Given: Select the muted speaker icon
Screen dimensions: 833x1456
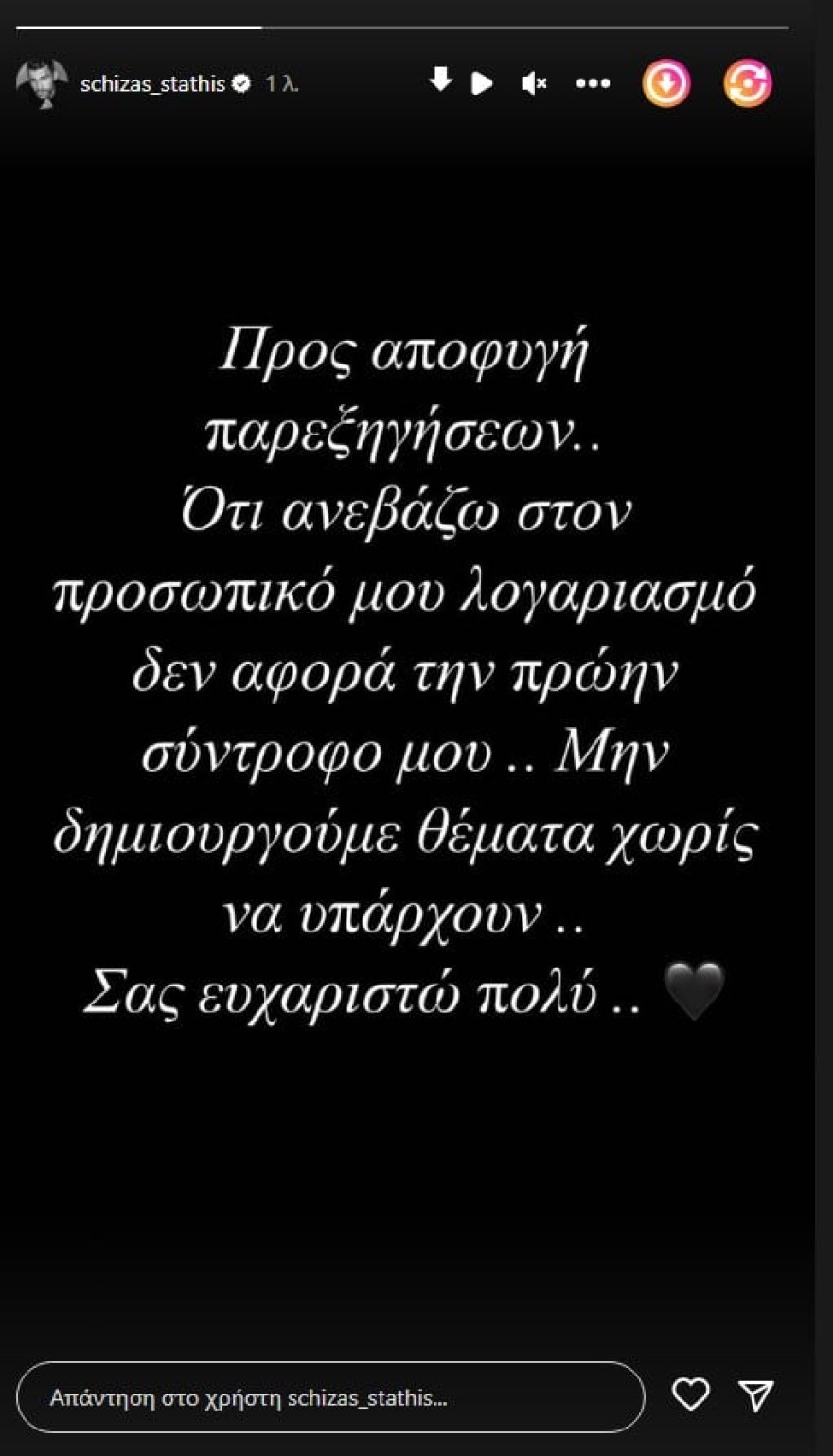Looking at the screenshot, I should pyautogui.click(x=533, y=83).
